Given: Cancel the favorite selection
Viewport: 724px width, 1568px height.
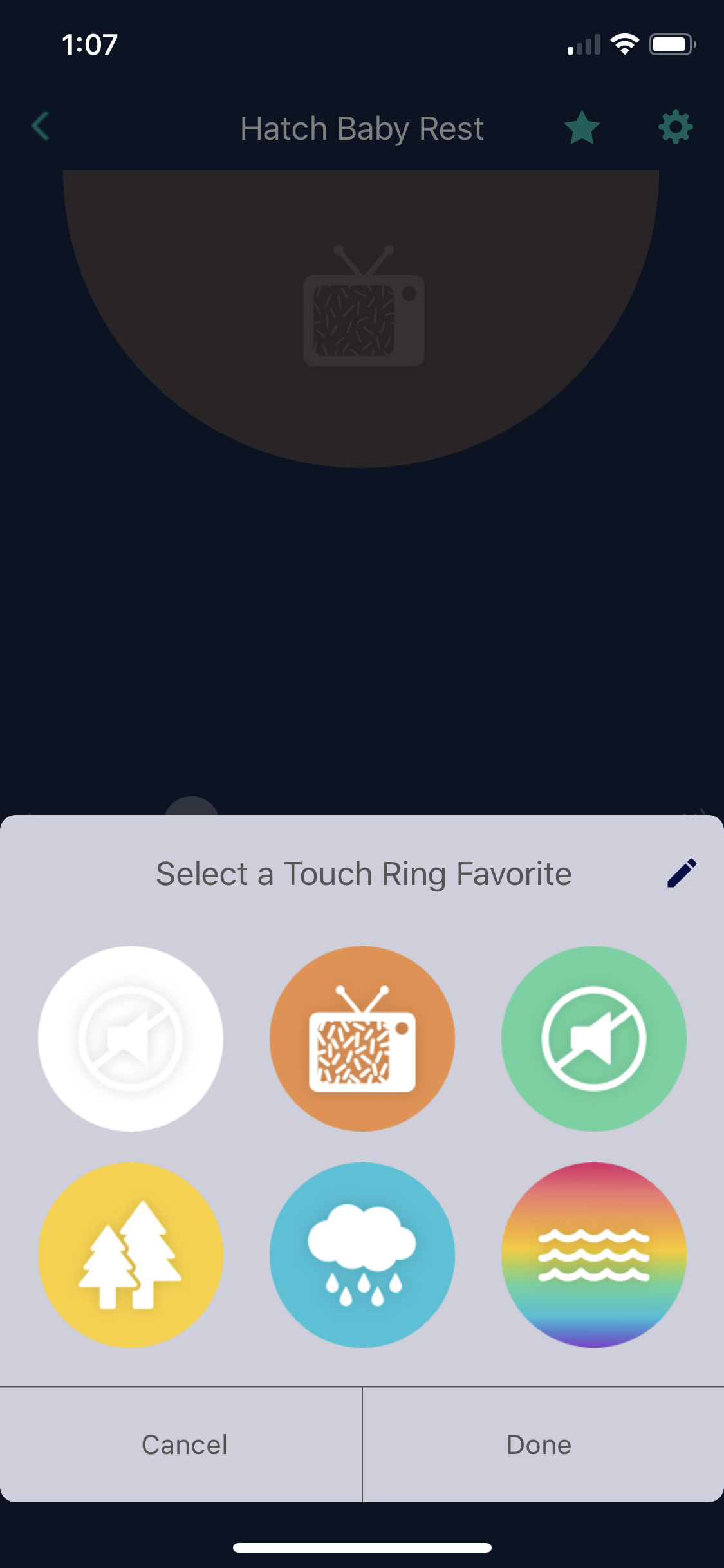Looking at the screenshot, I should [184, 1444].
